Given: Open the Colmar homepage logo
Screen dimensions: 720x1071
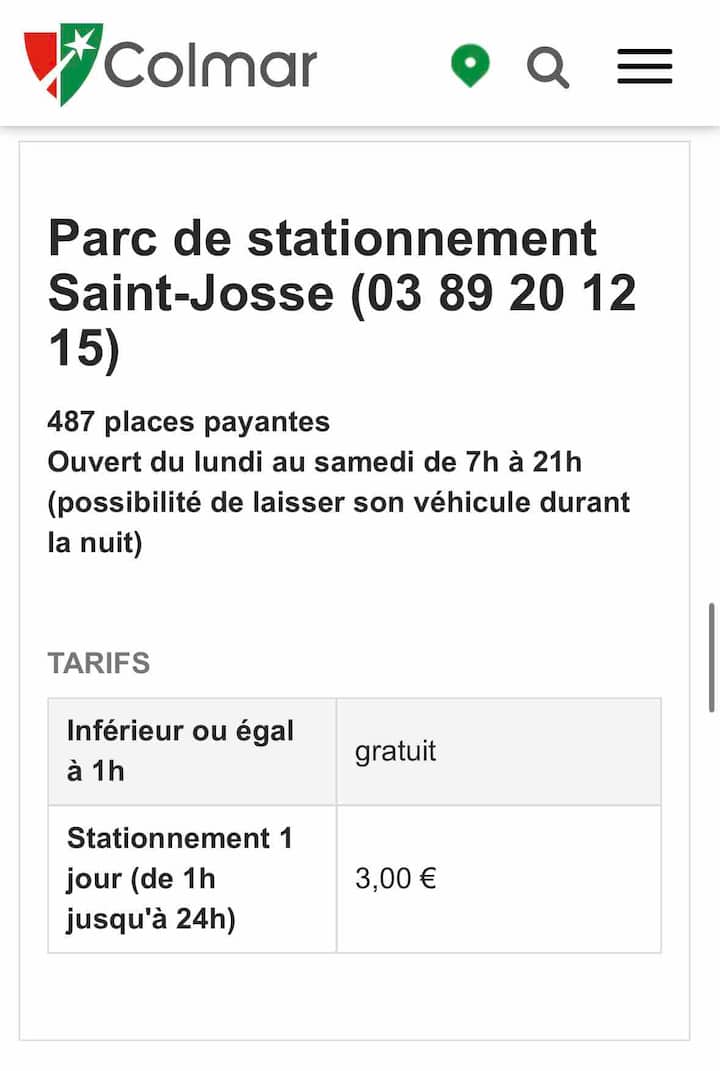Looking at the screenshot, I should tap(170, 65).
